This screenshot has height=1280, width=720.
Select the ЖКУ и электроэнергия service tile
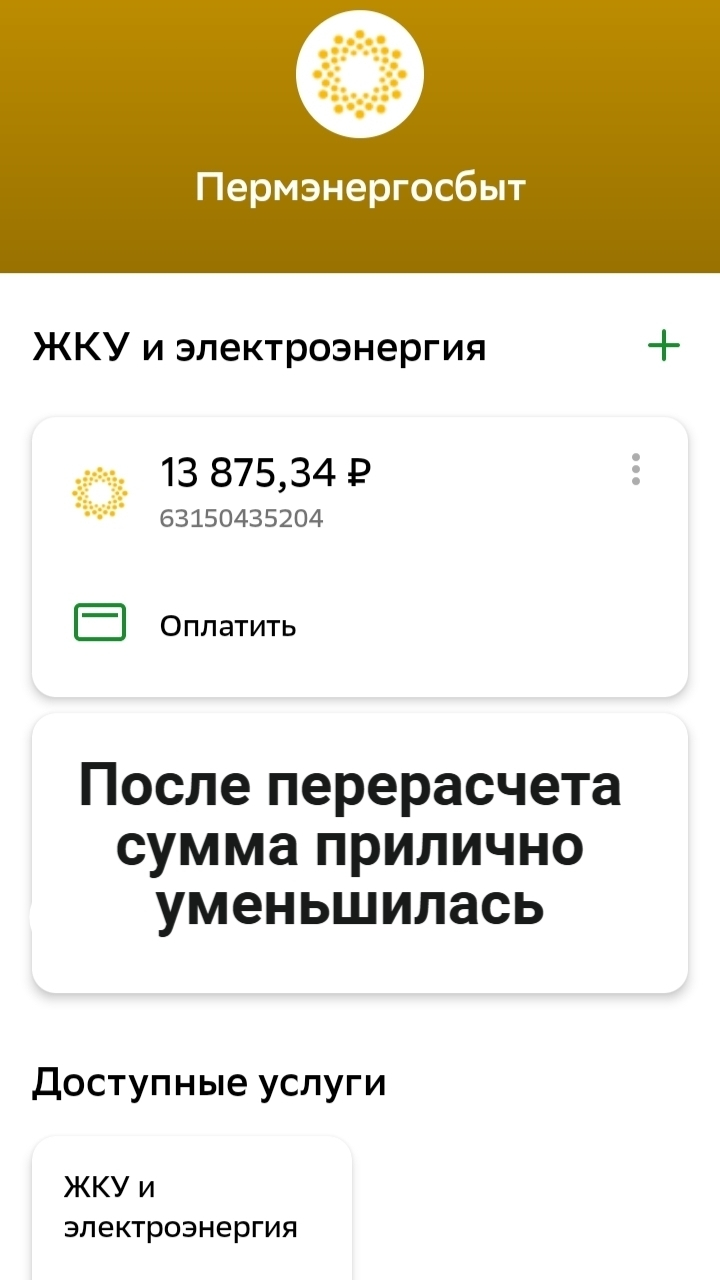[192, 1208]
